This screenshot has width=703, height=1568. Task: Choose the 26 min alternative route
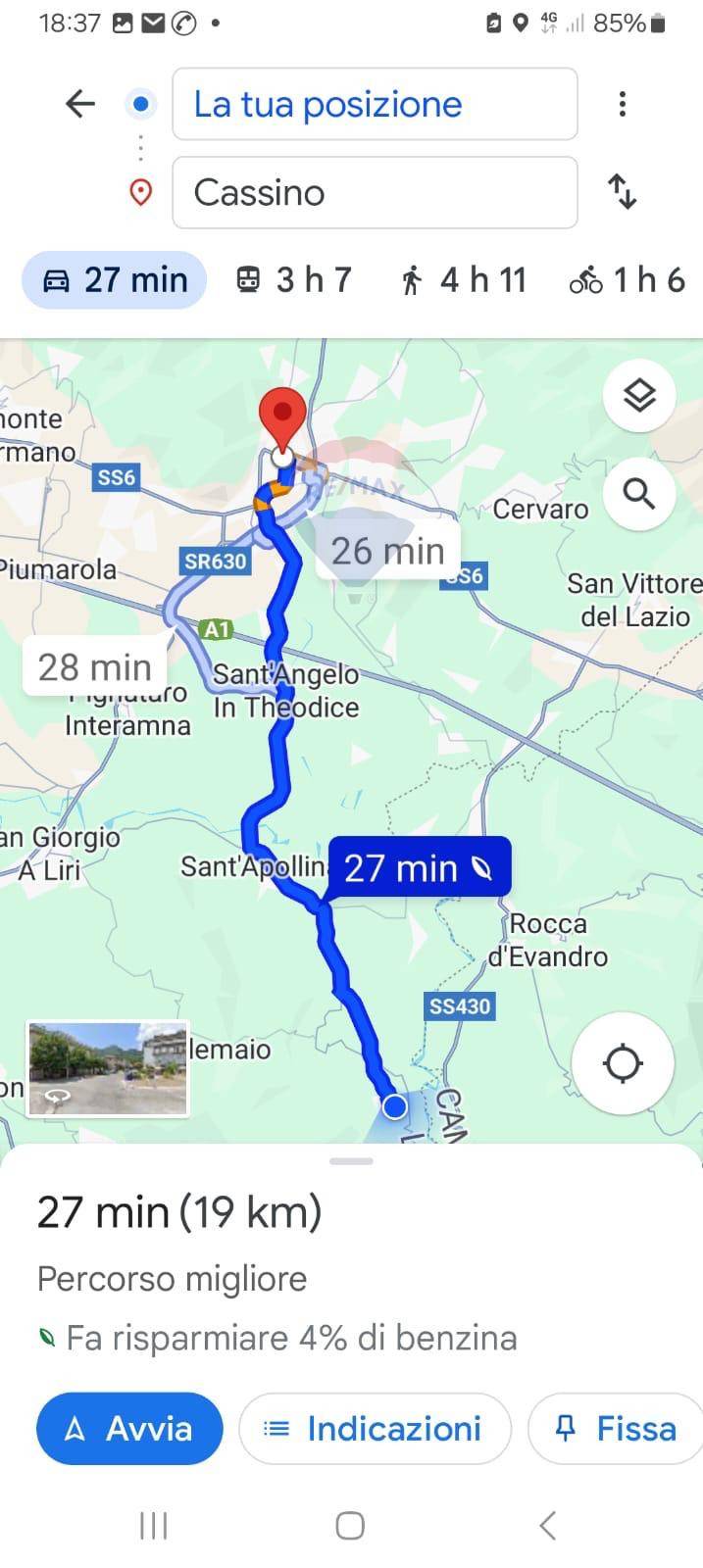point(387,552)
